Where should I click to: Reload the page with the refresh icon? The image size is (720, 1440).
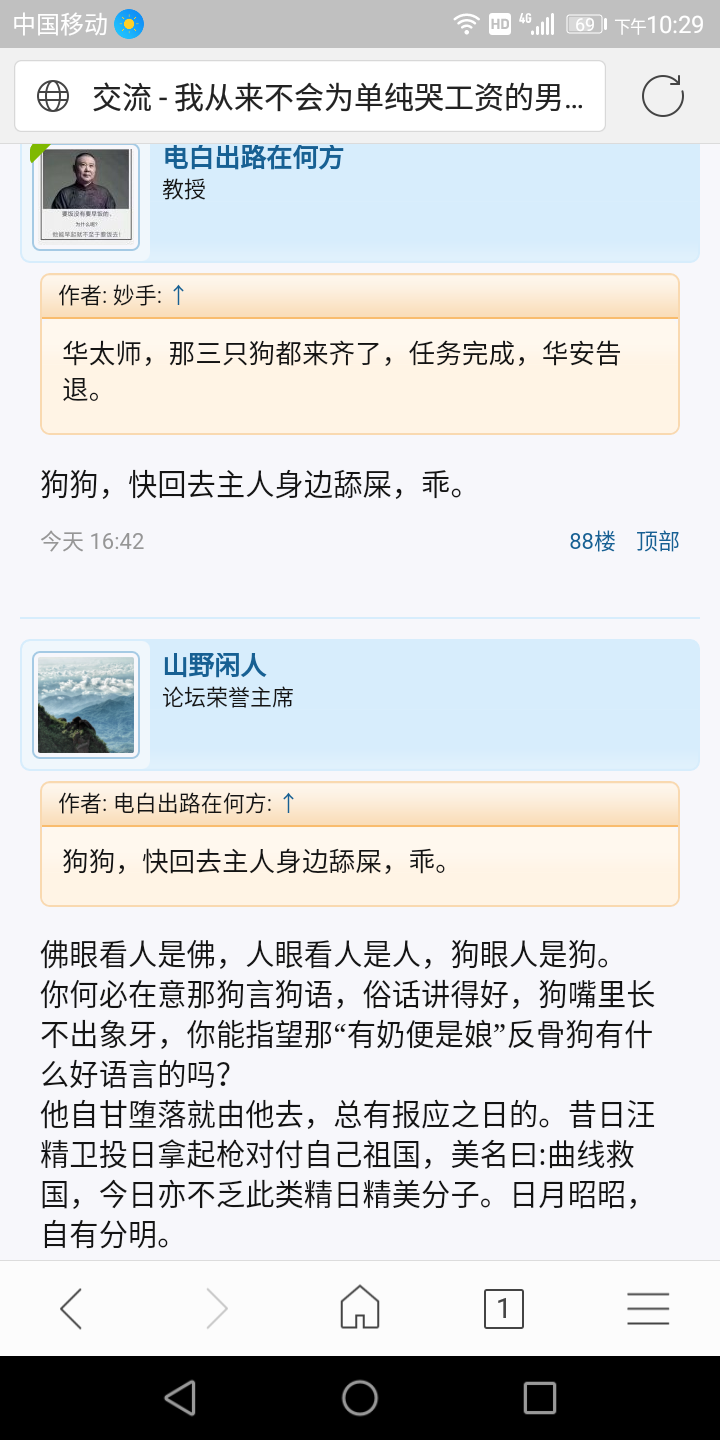point(662,96)
